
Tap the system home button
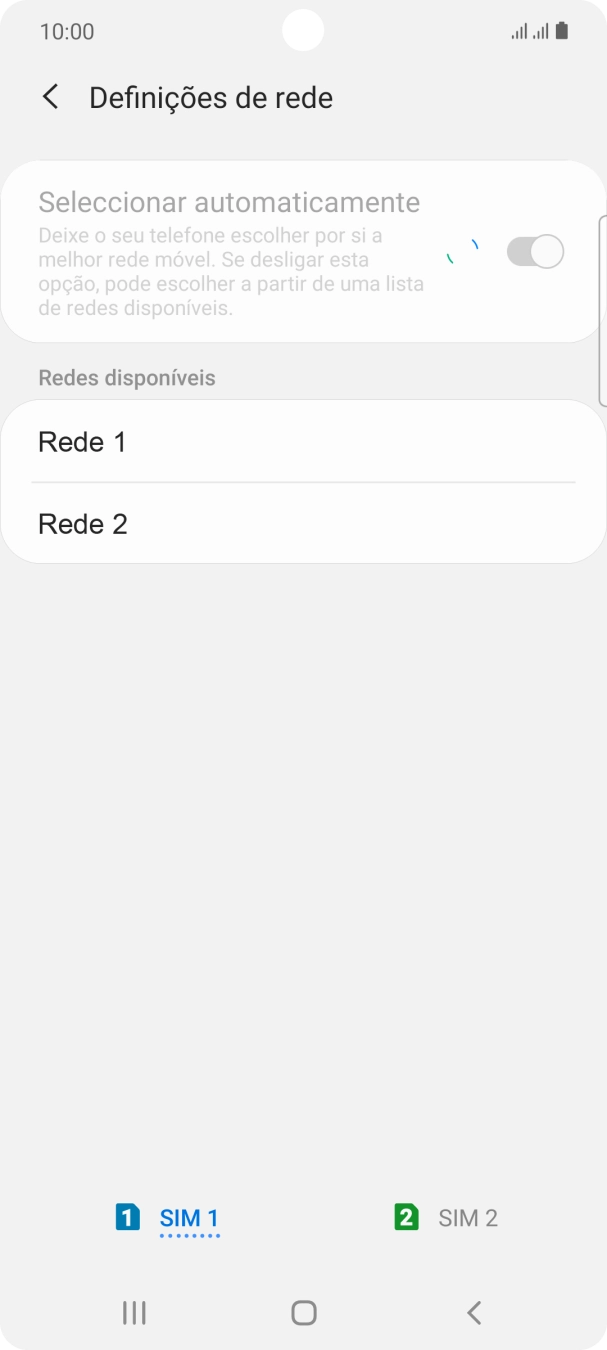click(304, 1313)
